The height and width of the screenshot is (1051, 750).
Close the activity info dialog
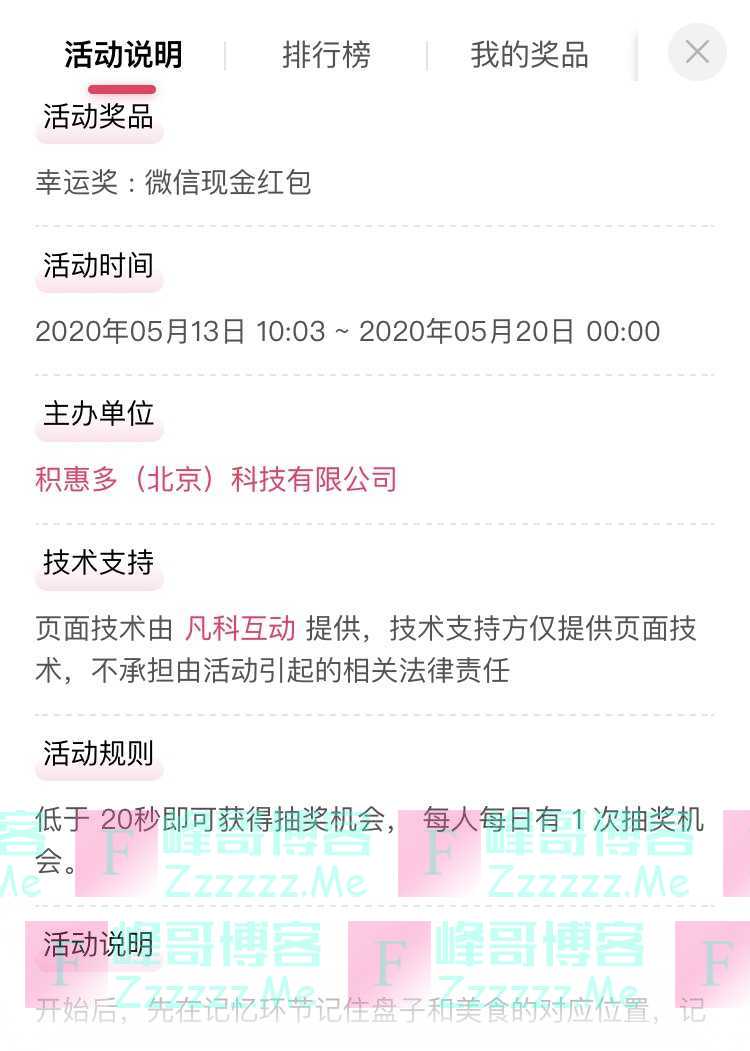[697, 52]
